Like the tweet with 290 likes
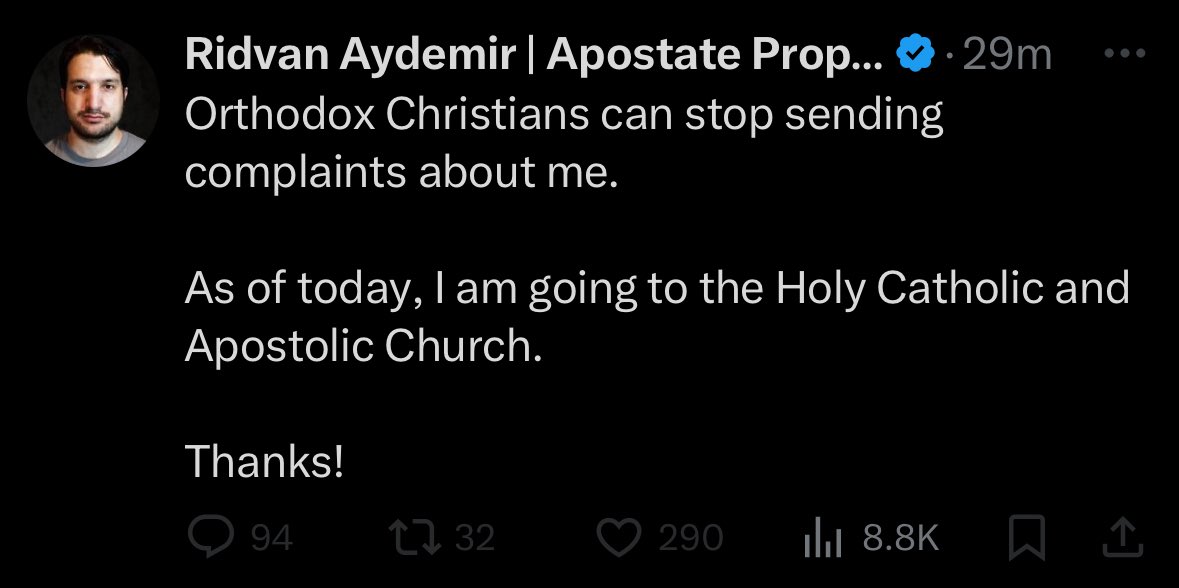 pyautogui.click(x=618, y=539)
